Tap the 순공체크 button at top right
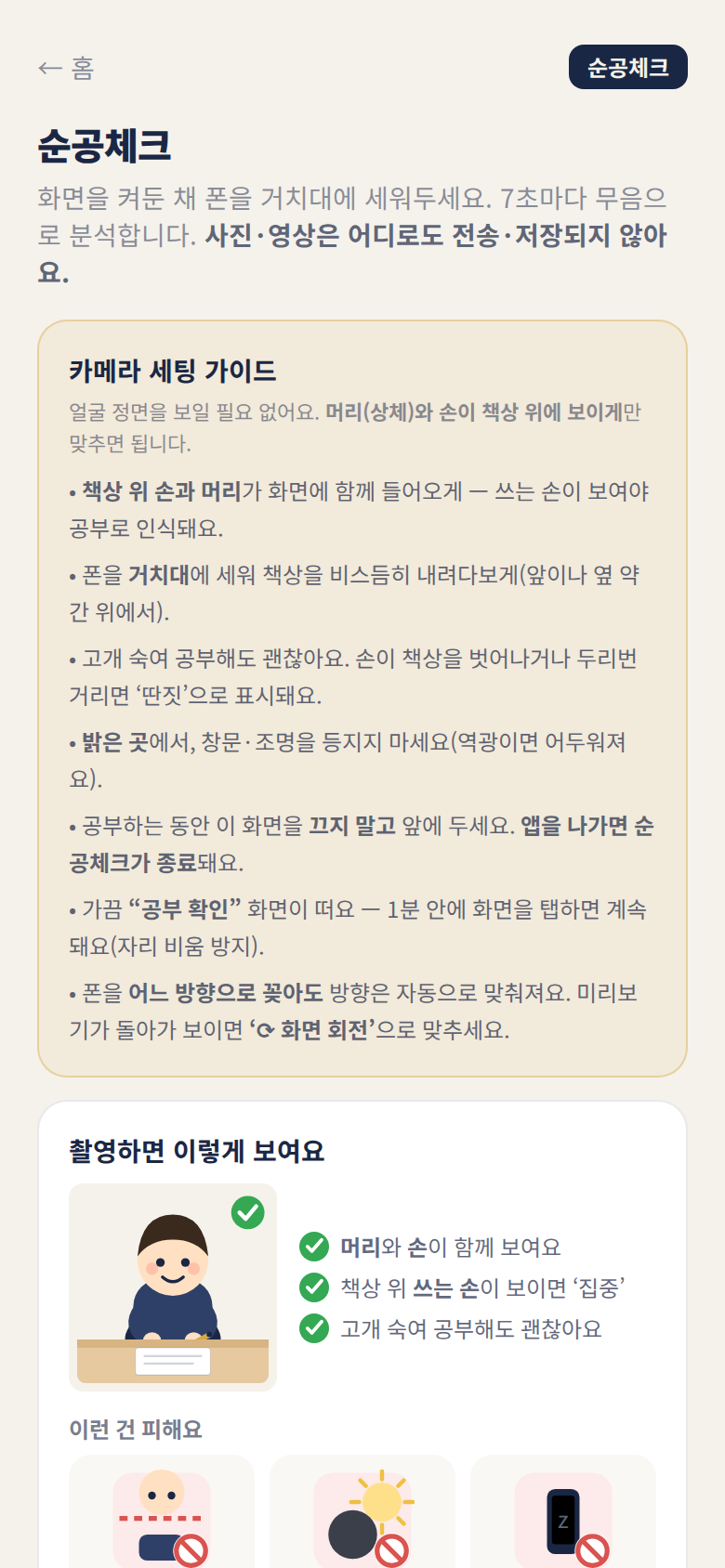This screenshot has width=725, height=1568. tap(628, 67)
